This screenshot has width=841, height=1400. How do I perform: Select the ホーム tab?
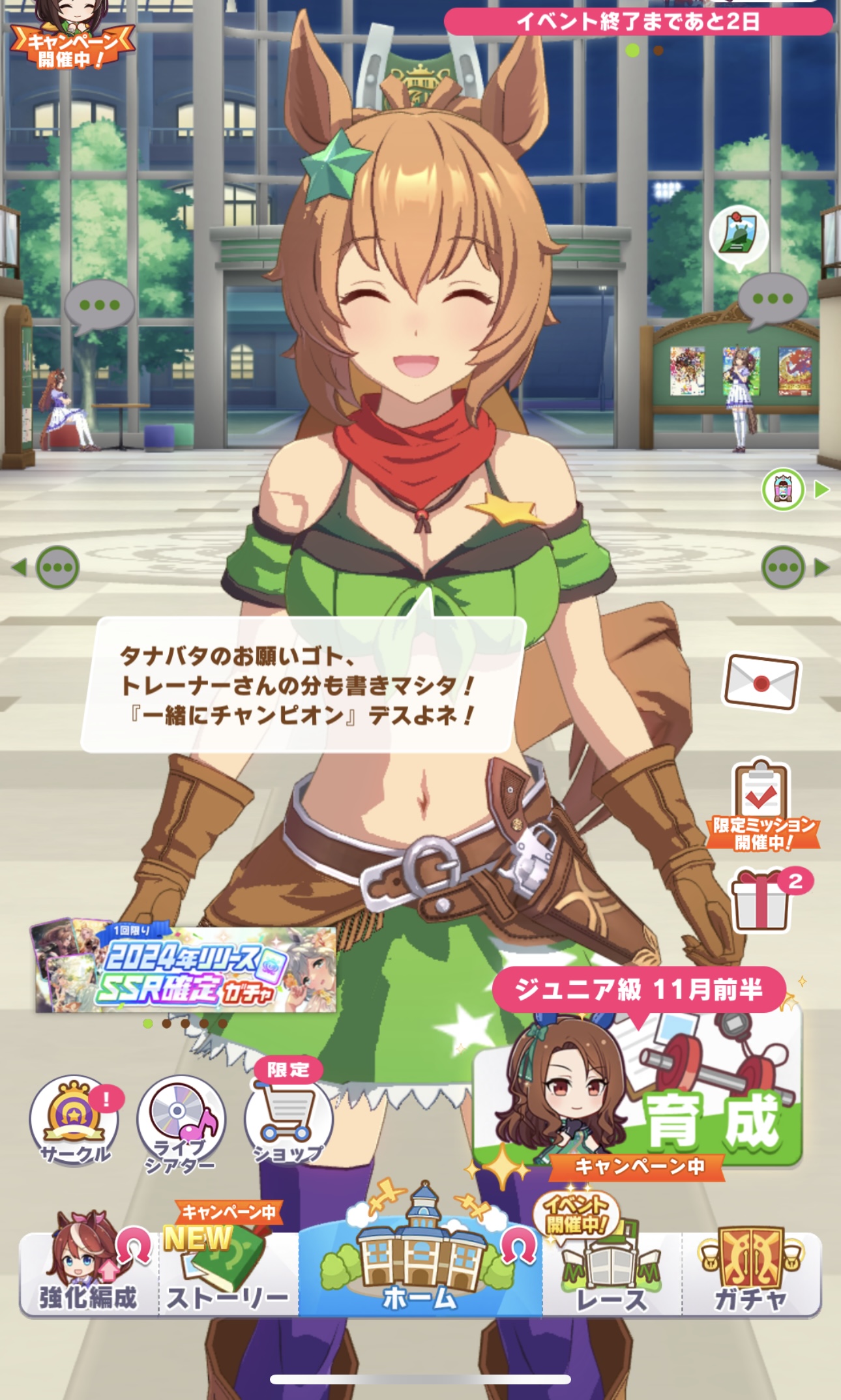click(x=420, y=1268)
